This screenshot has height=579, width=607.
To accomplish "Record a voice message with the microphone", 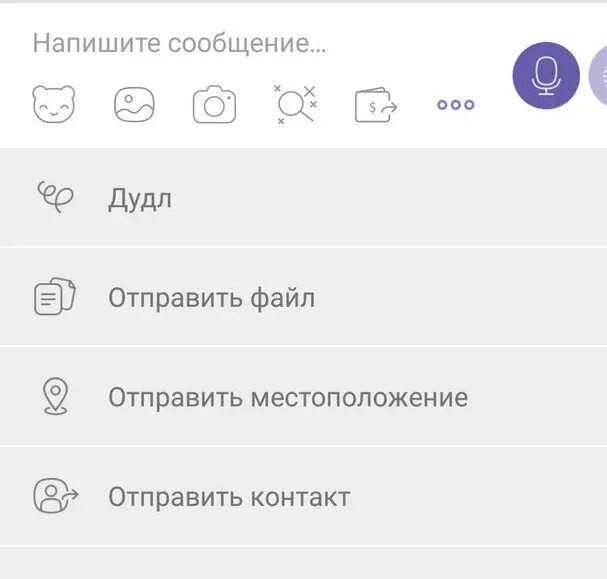I will coord(545,75).
